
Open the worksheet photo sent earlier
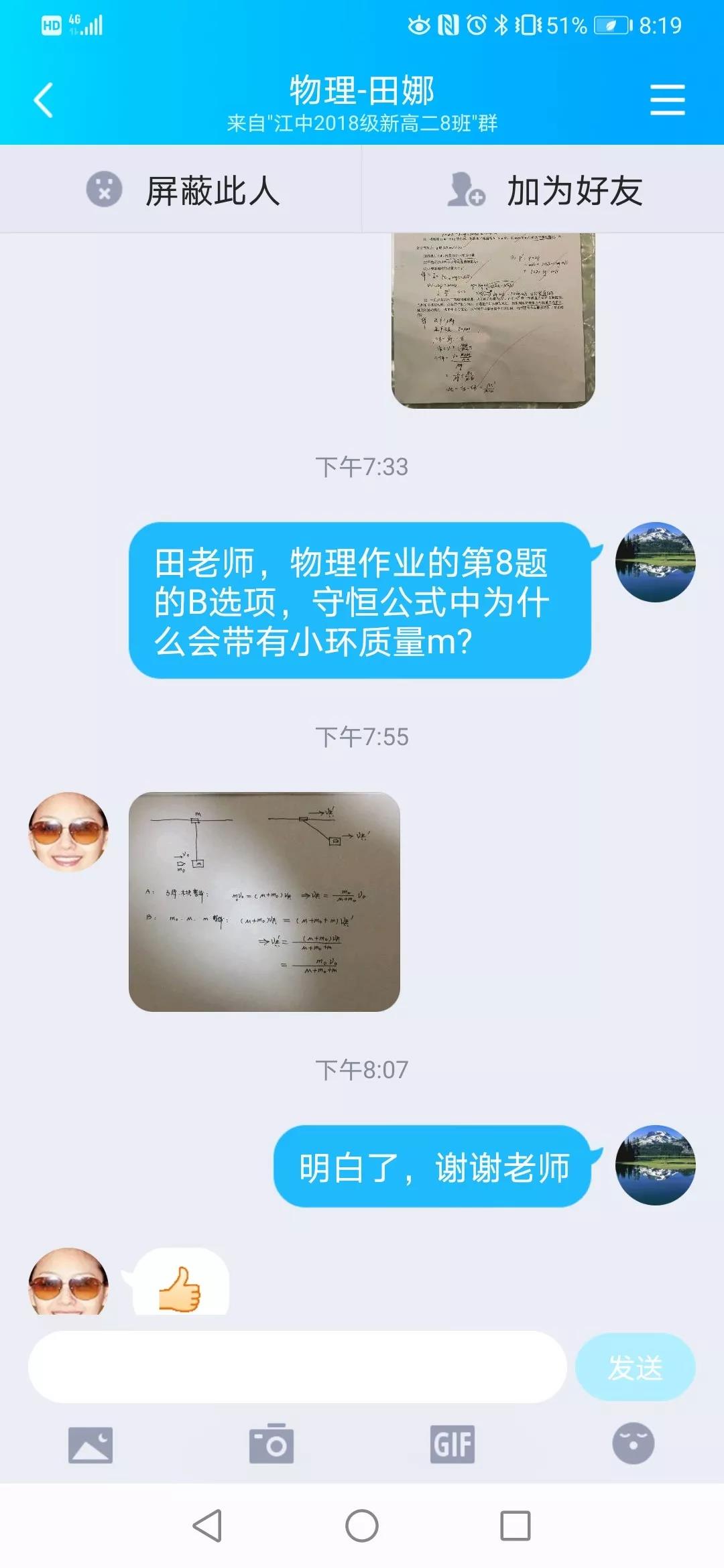493,320
